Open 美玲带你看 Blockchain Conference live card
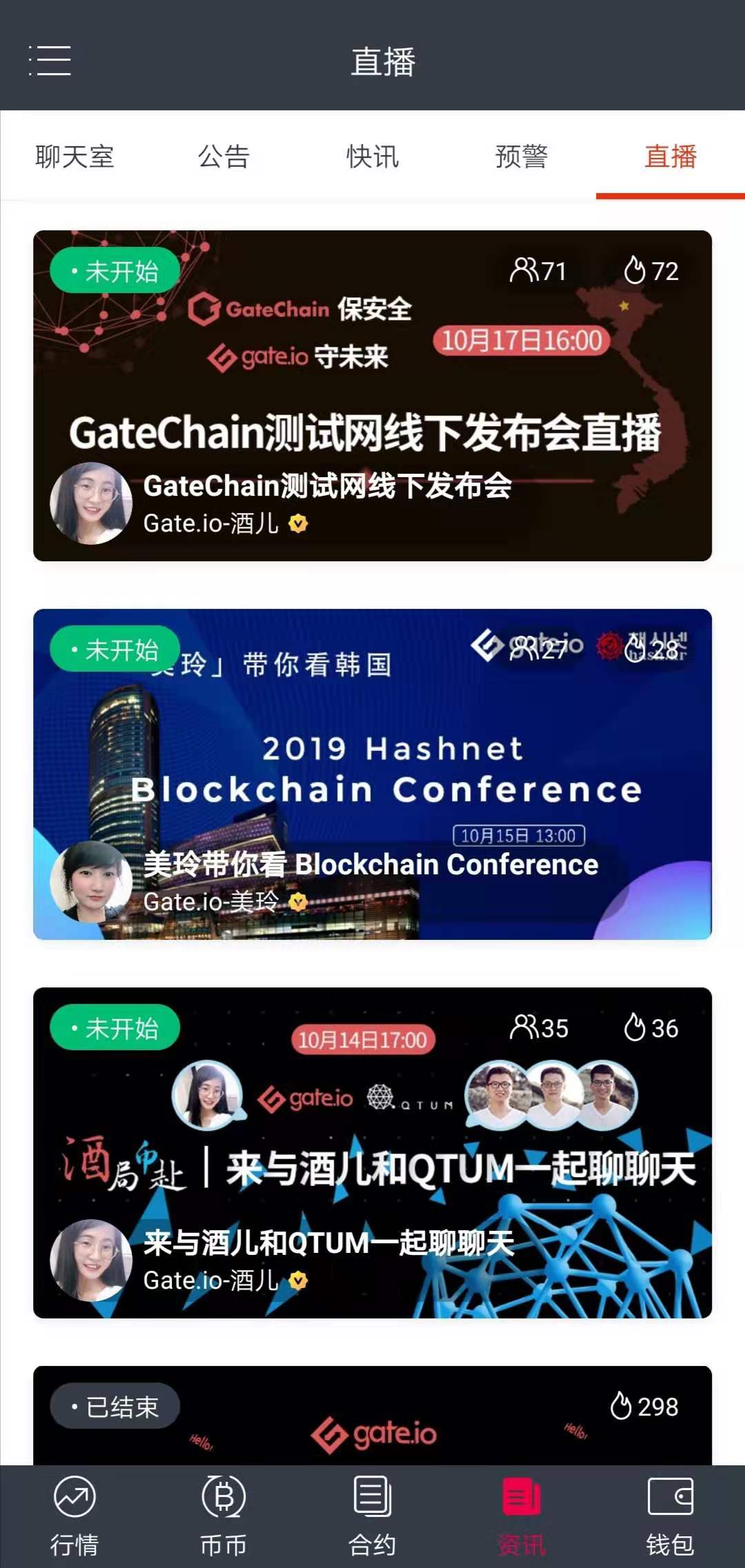 [372, 774]
